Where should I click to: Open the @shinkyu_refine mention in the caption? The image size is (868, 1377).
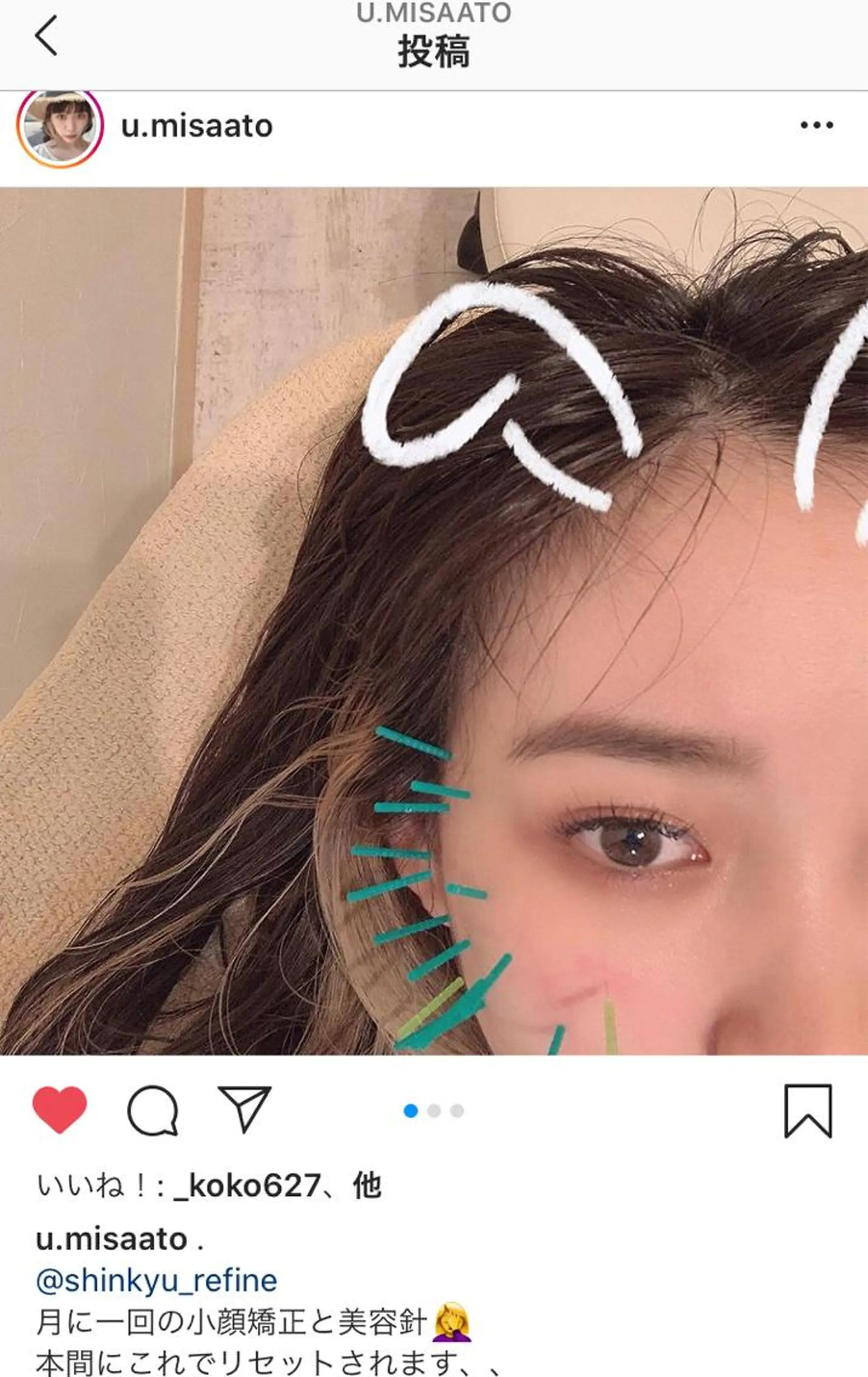coord(156,1279)
